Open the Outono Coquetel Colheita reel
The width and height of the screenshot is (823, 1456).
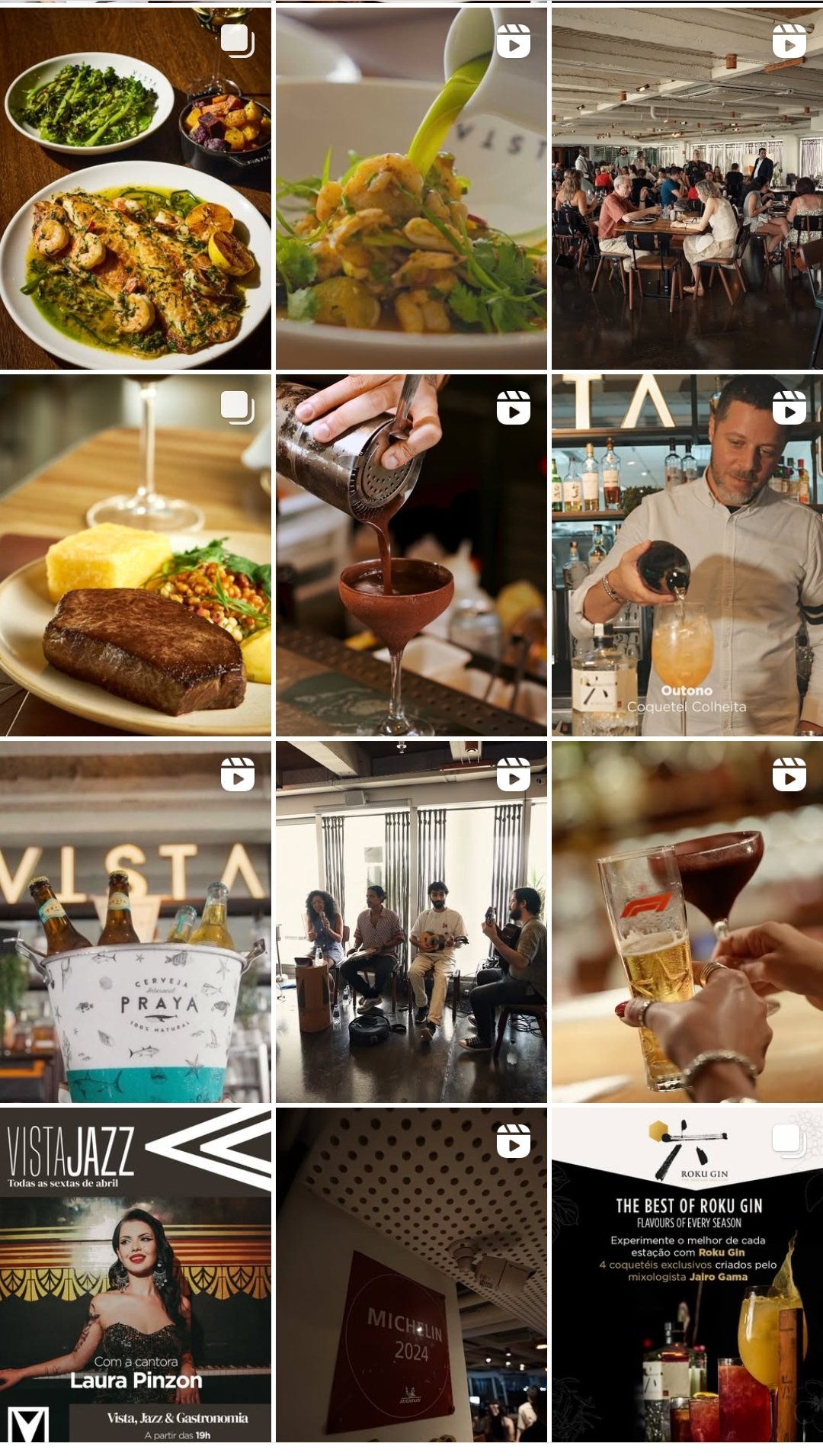tap(687, 555)
